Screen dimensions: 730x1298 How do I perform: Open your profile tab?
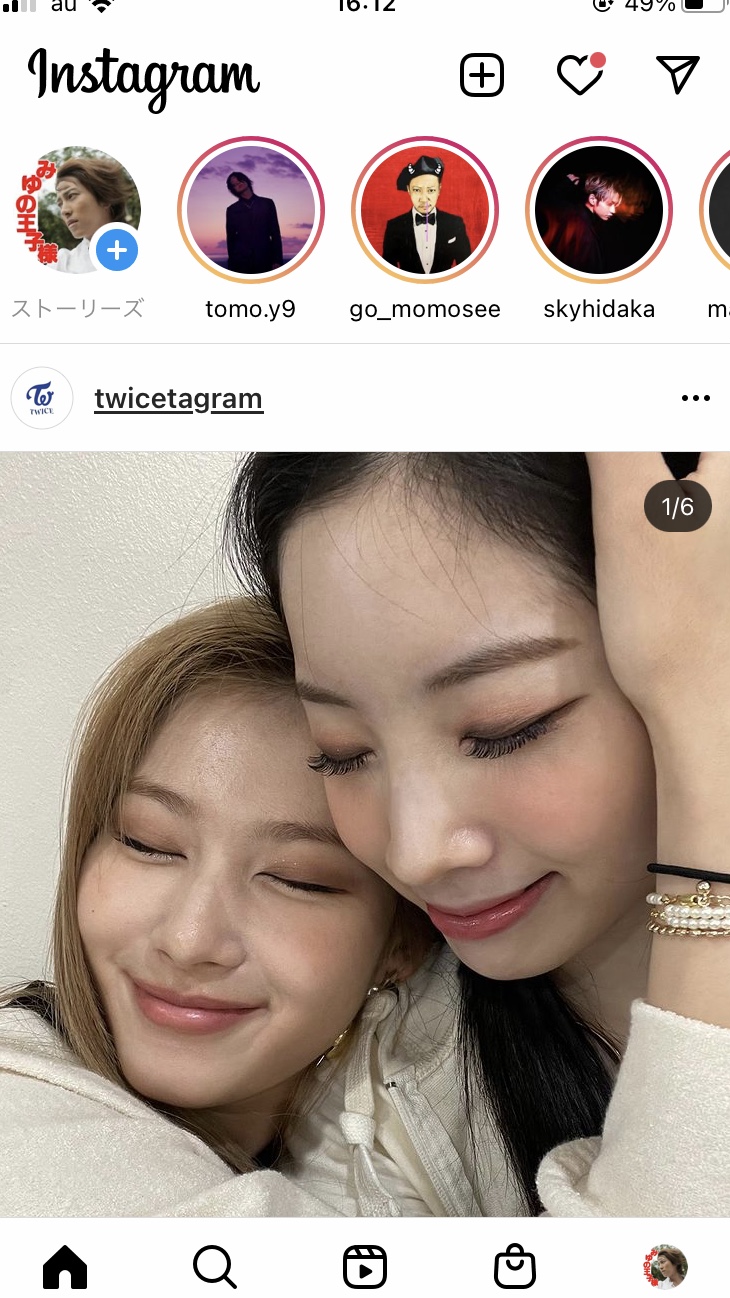[665, 1267]
